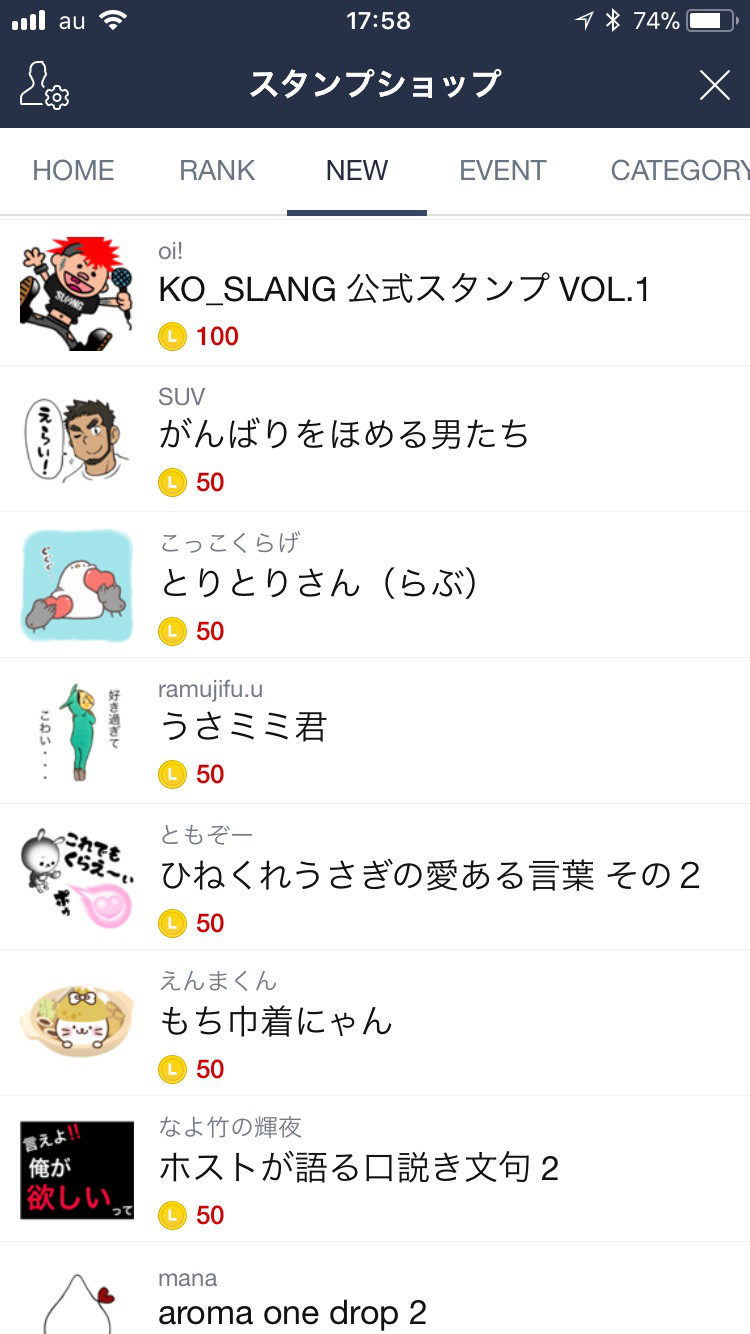
Task: View ホストが語る口説き文句 2 stickers
Action: (375, 1169)
